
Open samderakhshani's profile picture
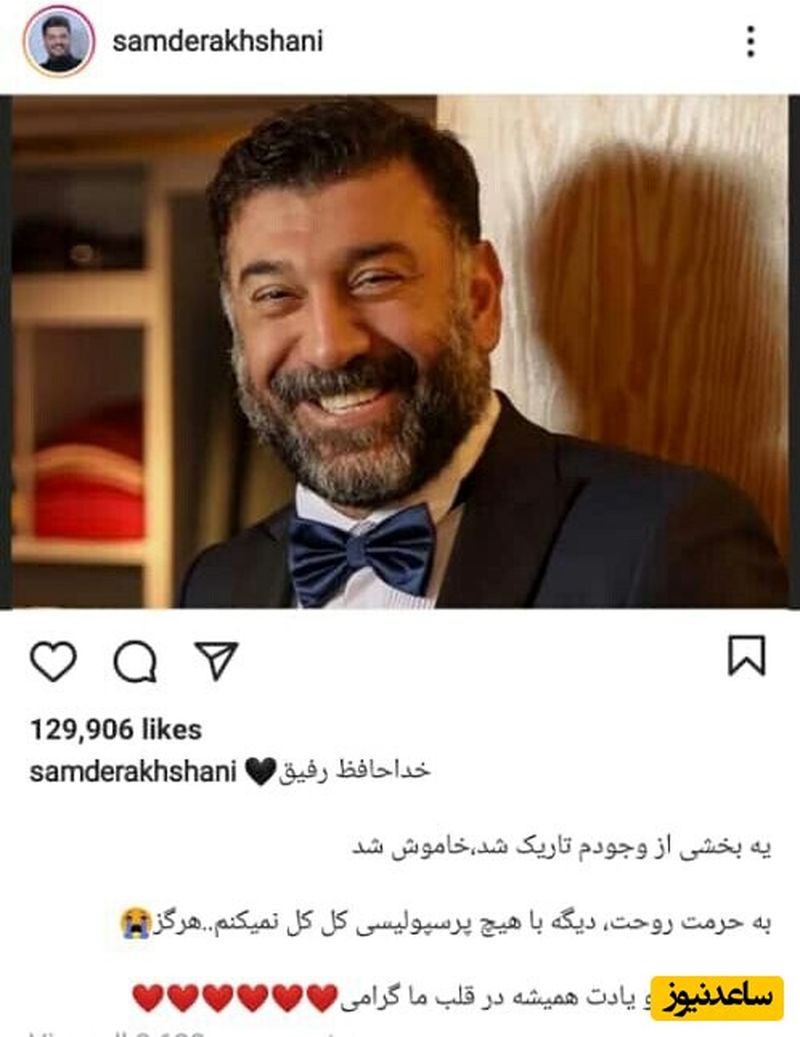pyautogui.click(x=59, y=41)
